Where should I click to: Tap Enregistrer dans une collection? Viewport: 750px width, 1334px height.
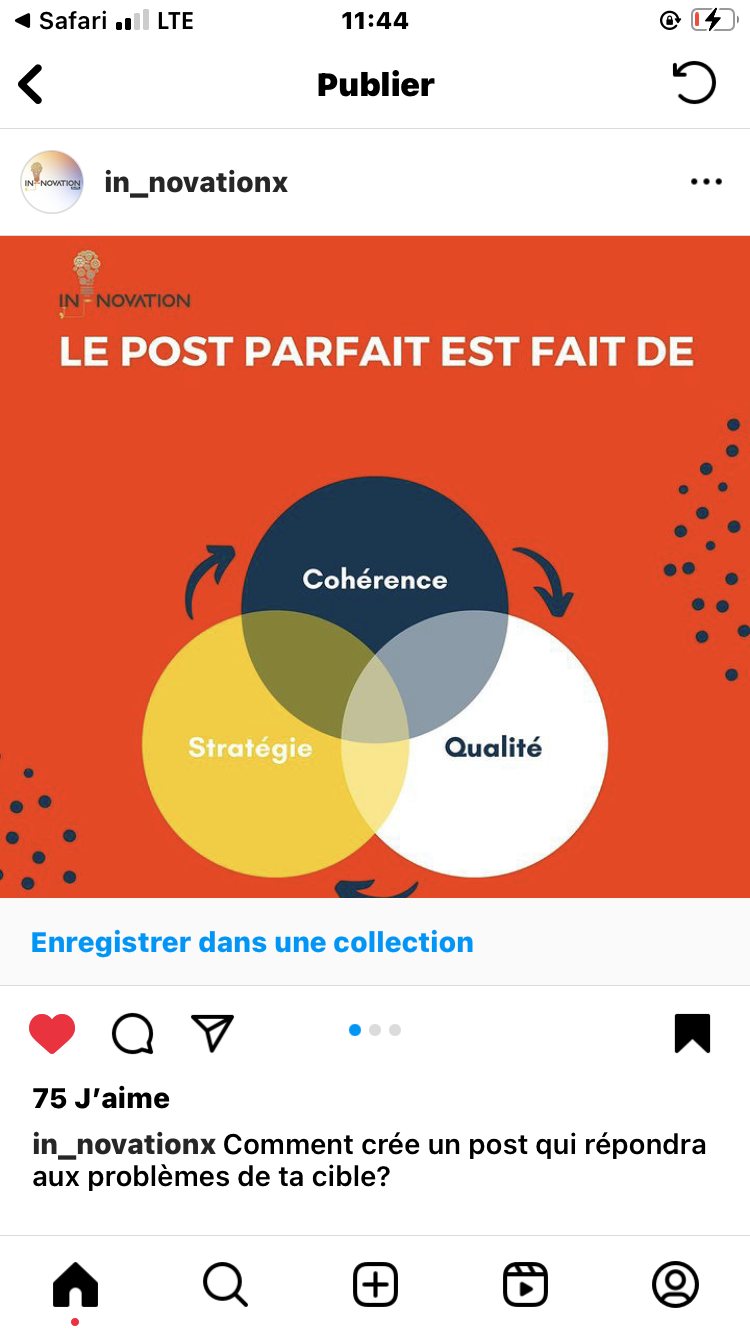[x=252, y=942]
